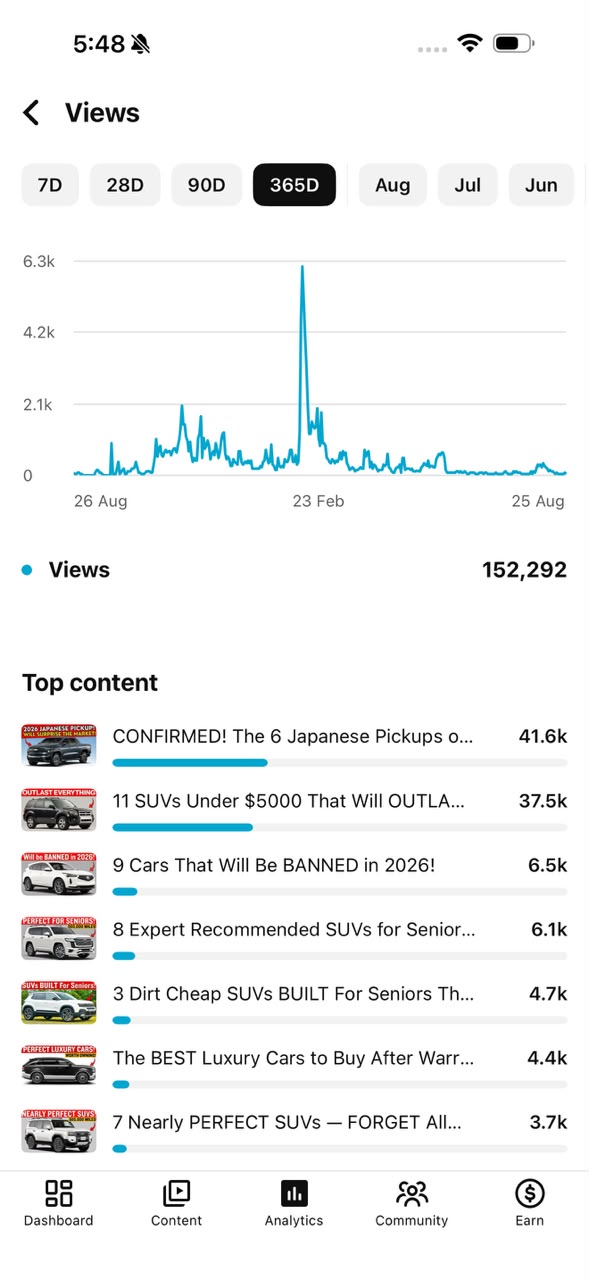Show views for Jul
Viewport: 589px width, 1280px height.
click(468, 185)
